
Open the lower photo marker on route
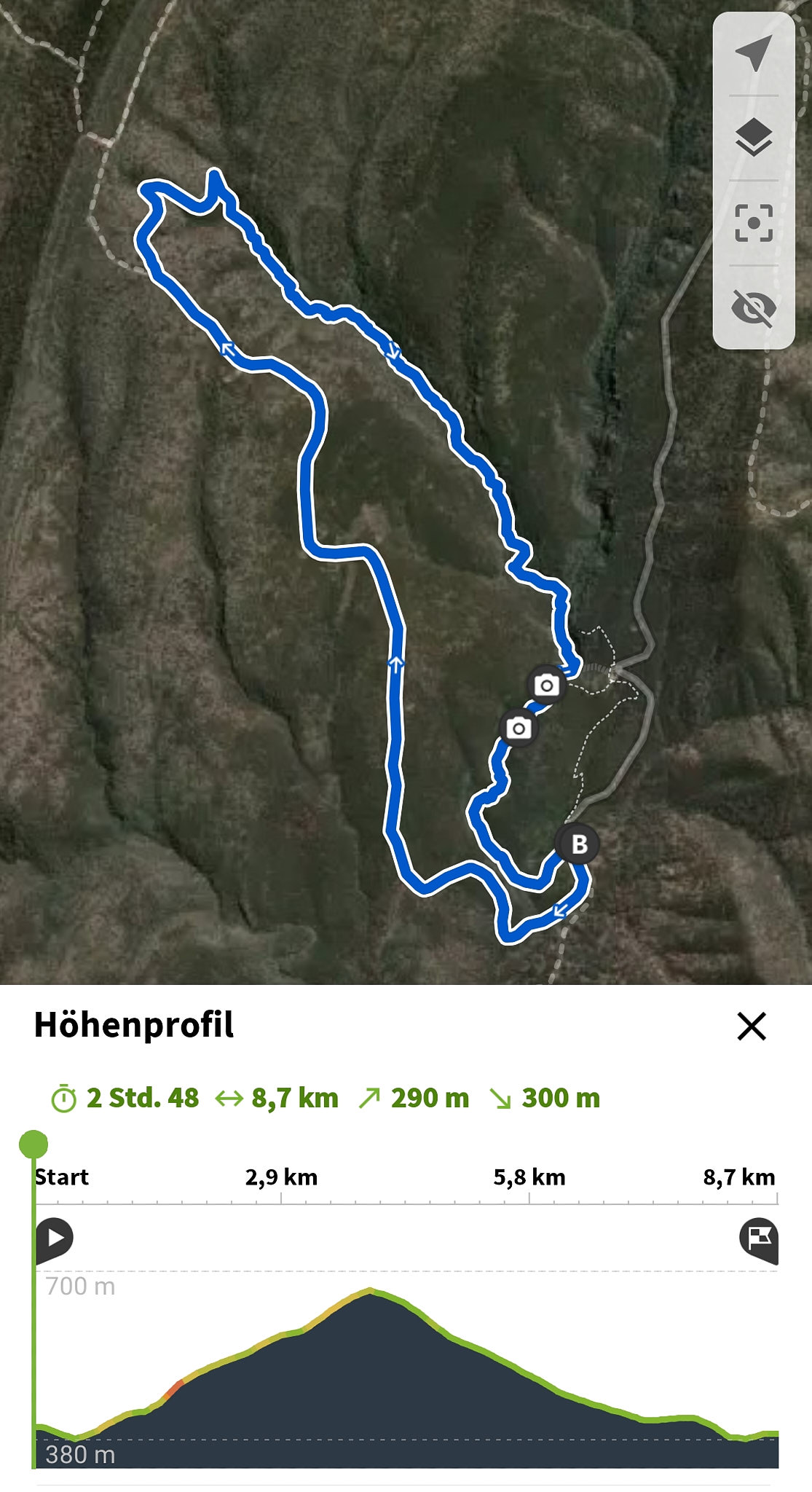[x=519, y=728]
